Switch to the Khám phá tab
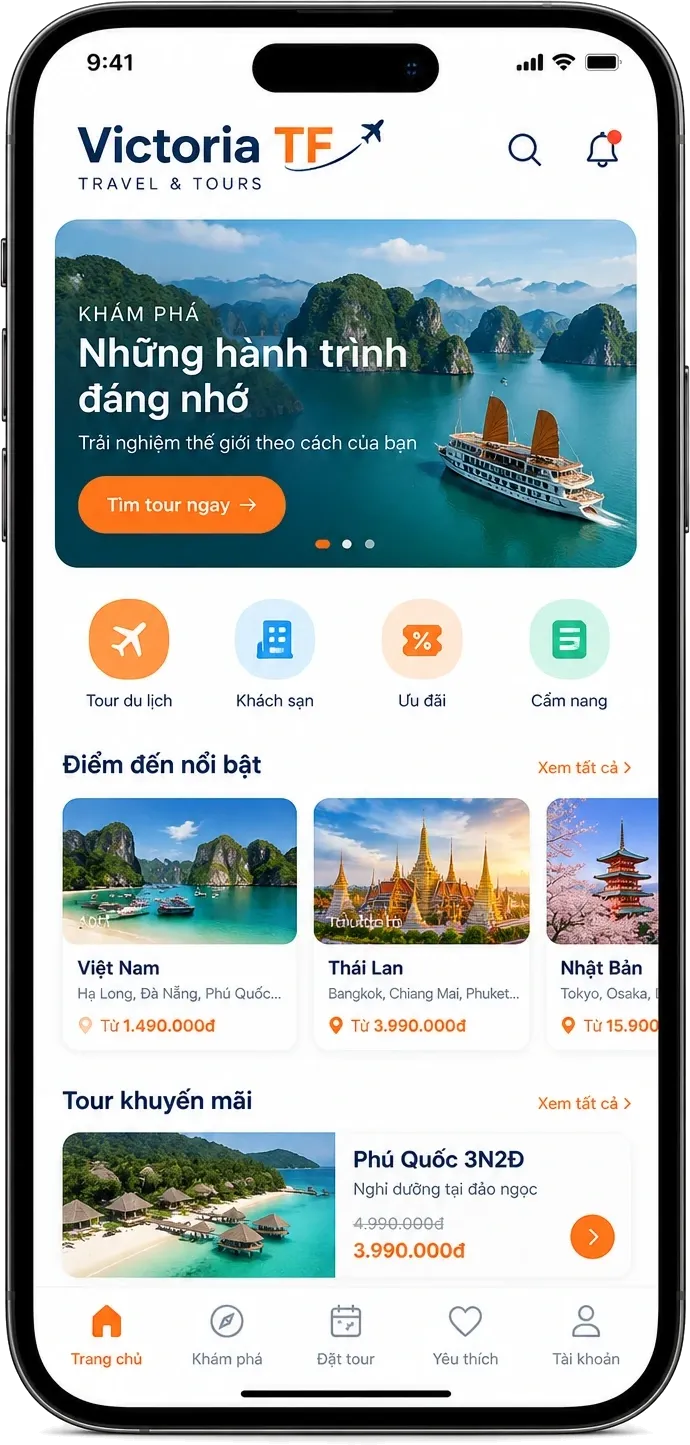Screen dimensions: 690x1445 pos(227,1335)
